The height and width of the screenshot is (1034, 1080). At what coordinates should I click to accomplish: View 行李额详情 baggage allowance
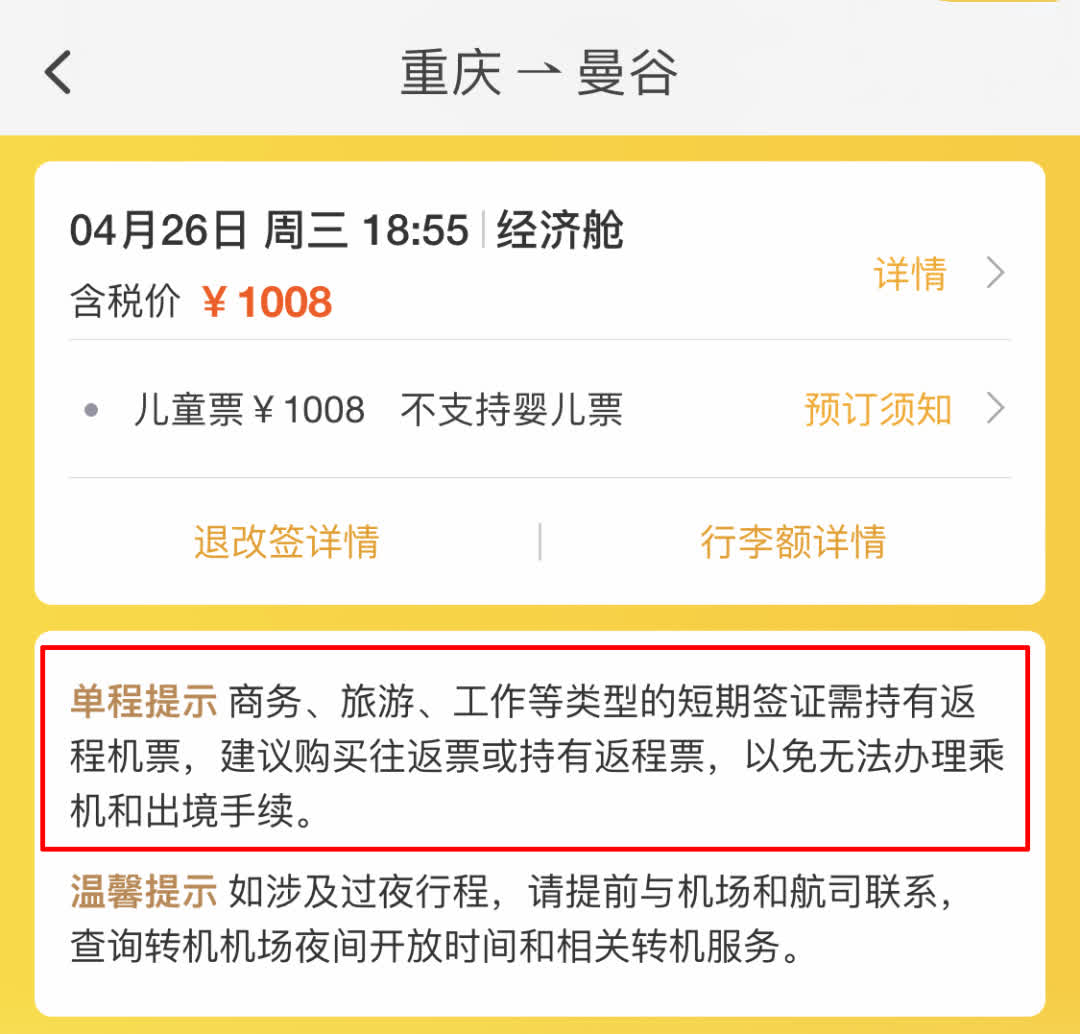pos(793,541)
